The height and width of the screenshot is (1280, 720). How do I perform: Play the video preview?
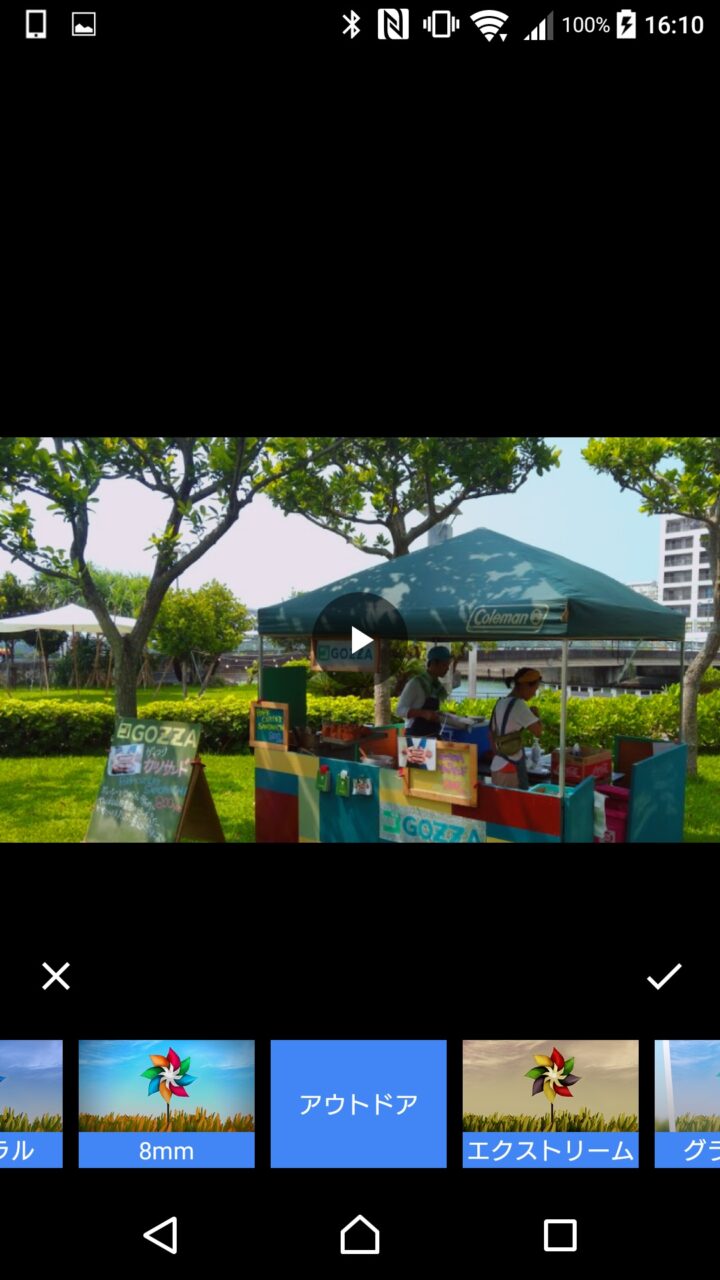[x=360, y=640]
